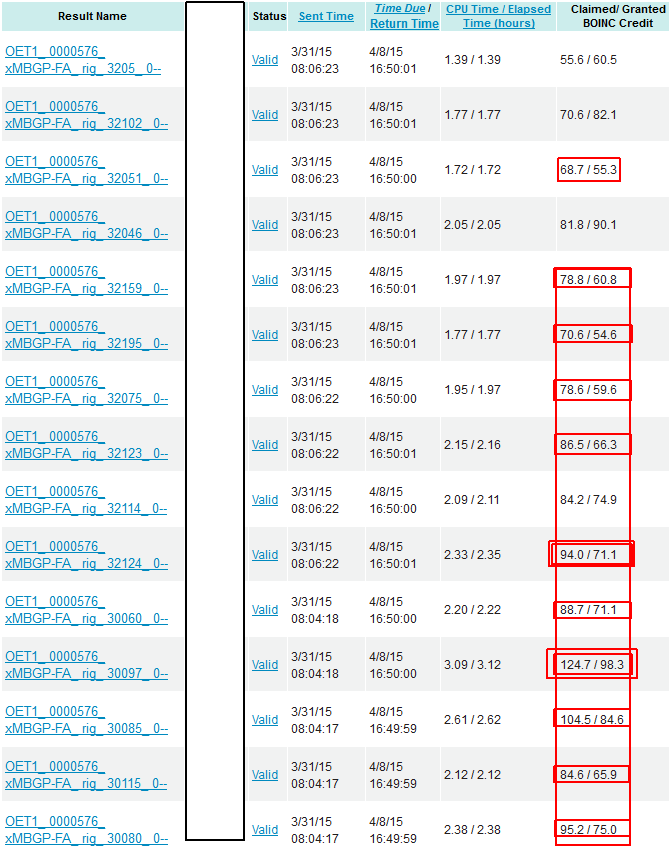Sort by Time Due / Return Time header

[405, 16]
